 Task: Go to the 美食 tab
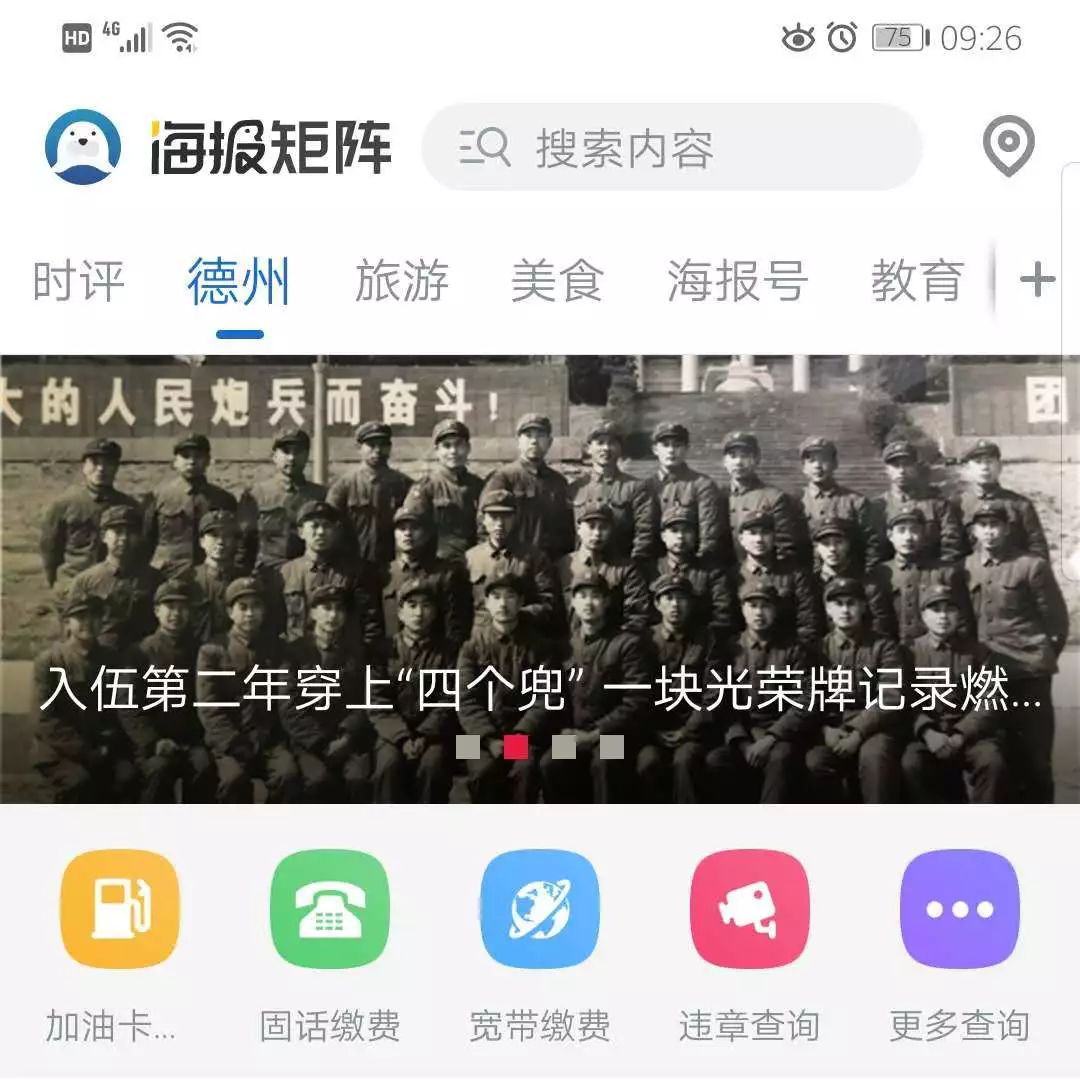coord(557,281)
